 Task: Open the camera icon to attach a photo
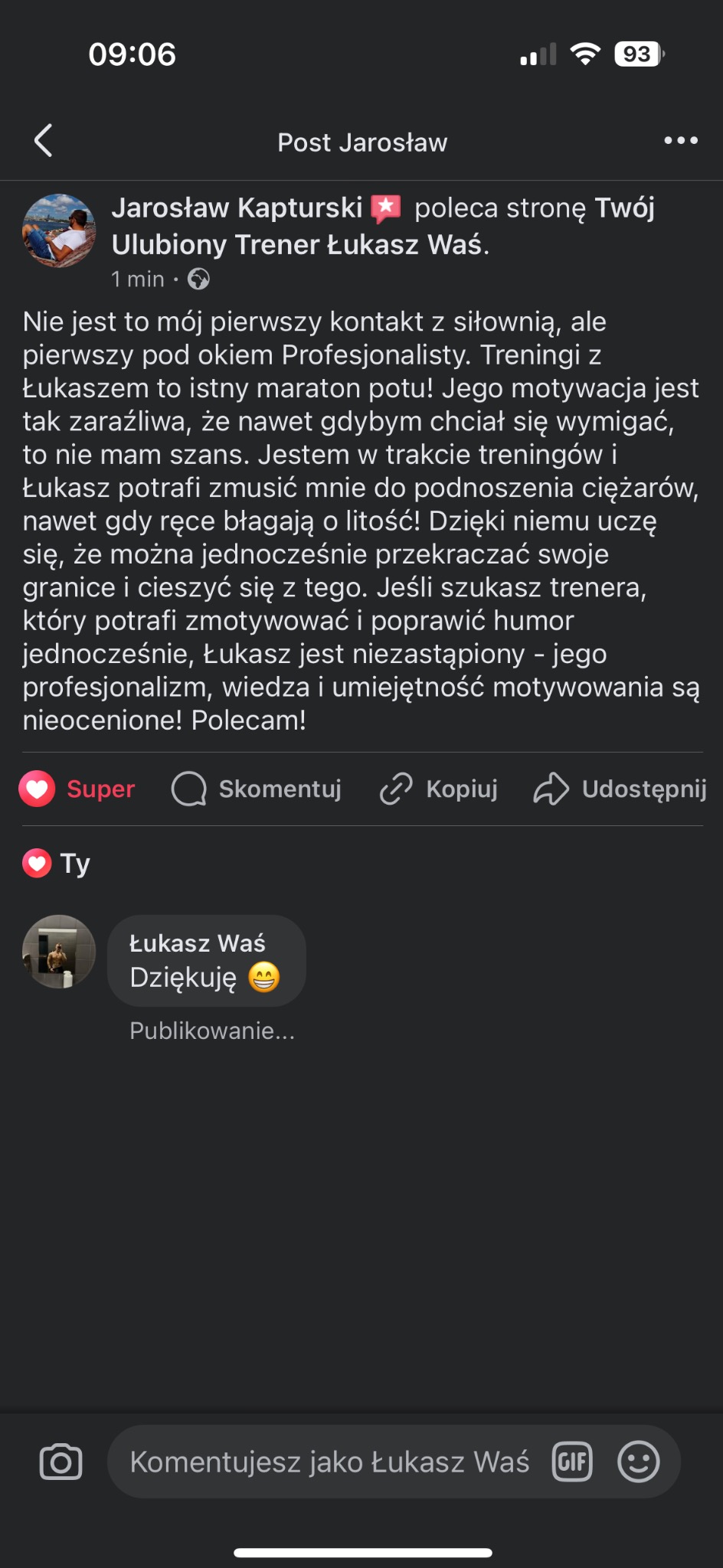pos(62,1461)
